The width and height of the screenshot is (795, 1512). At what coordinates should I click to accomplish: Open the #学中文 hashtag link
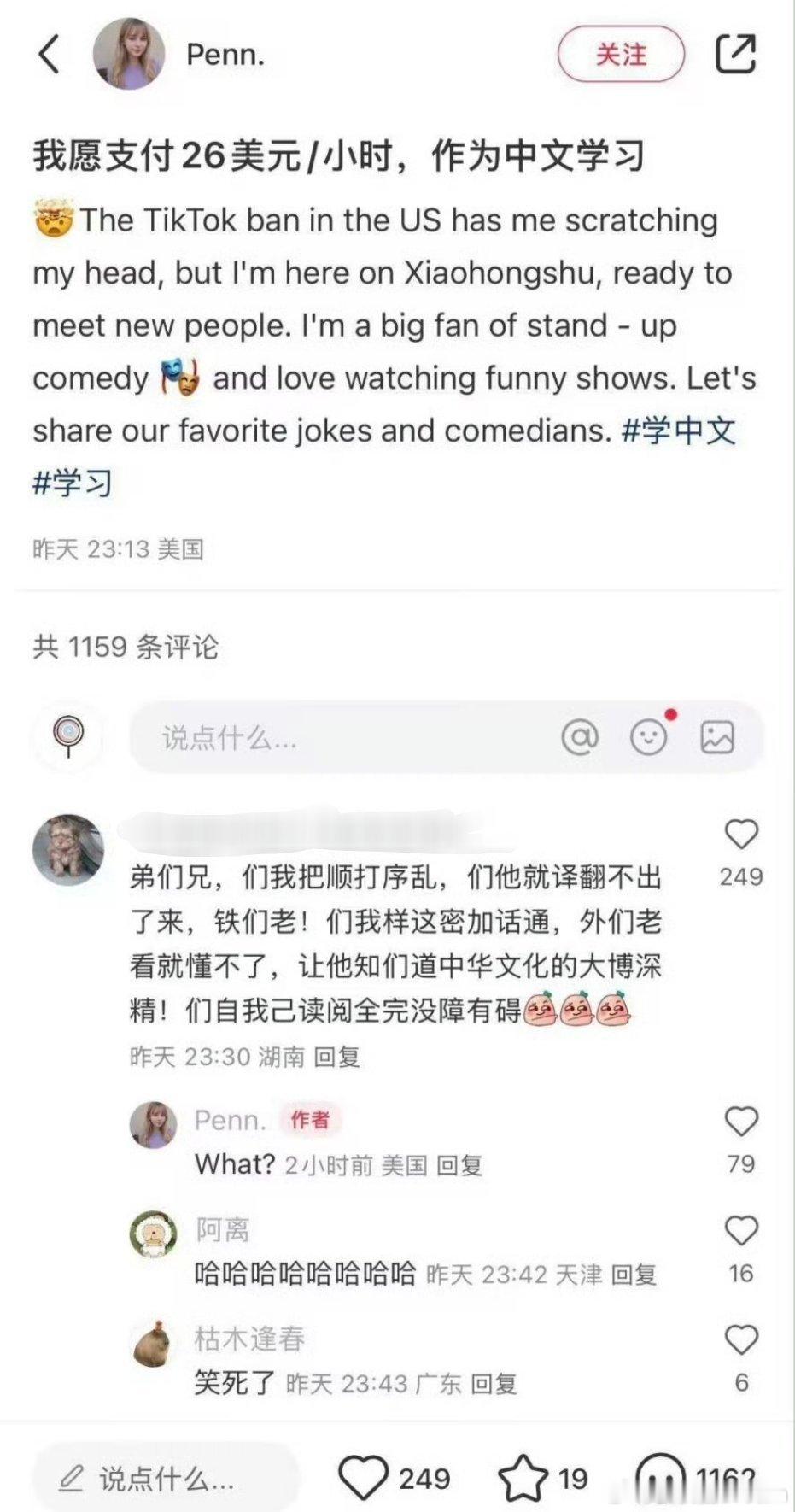coord(680,431)
